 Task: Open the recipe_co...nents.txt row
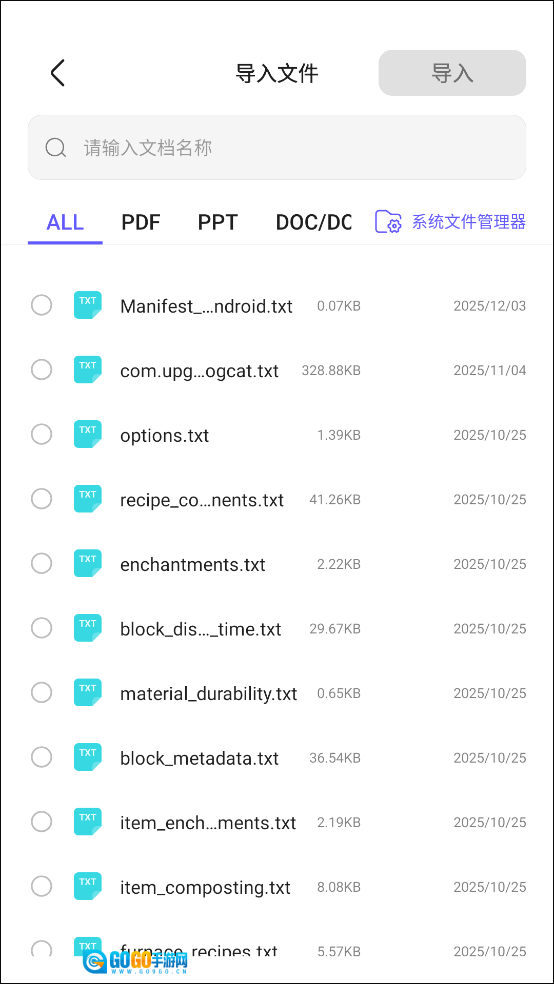(277, 500)
